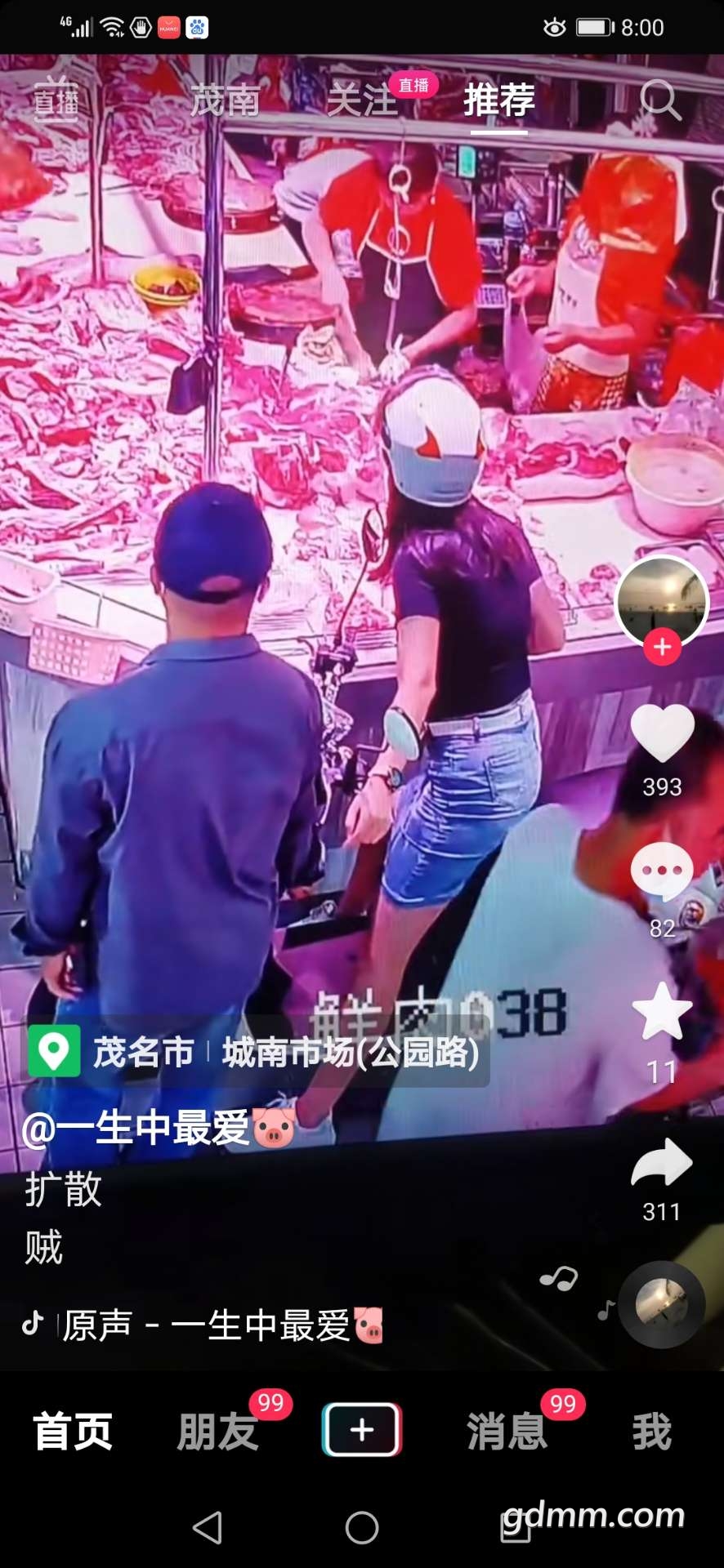Open location 茂名市 城南市场(公园路)

(255, 1052)
